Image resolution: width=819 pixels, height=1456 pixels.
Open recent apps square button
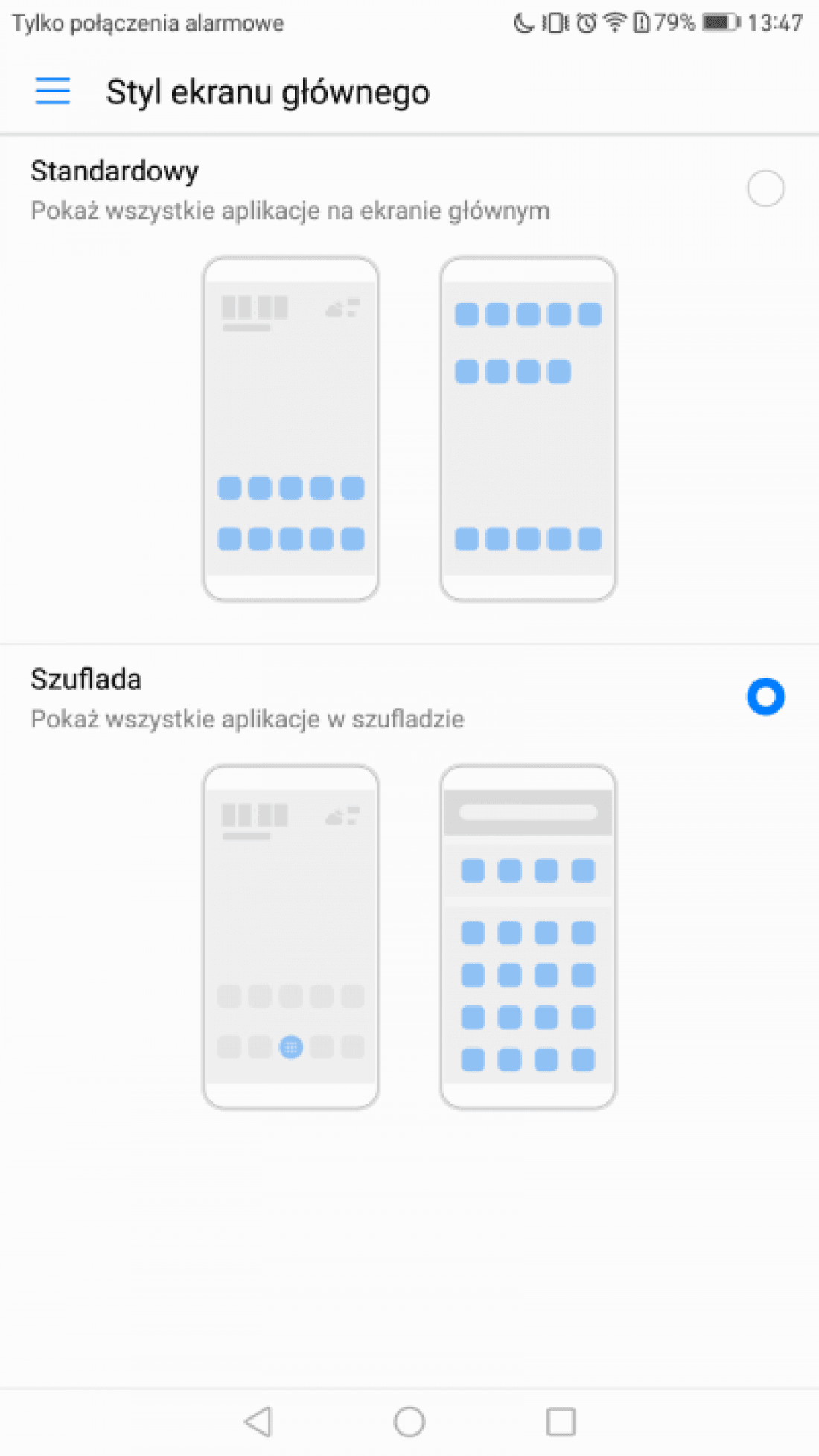[561, 1422]
